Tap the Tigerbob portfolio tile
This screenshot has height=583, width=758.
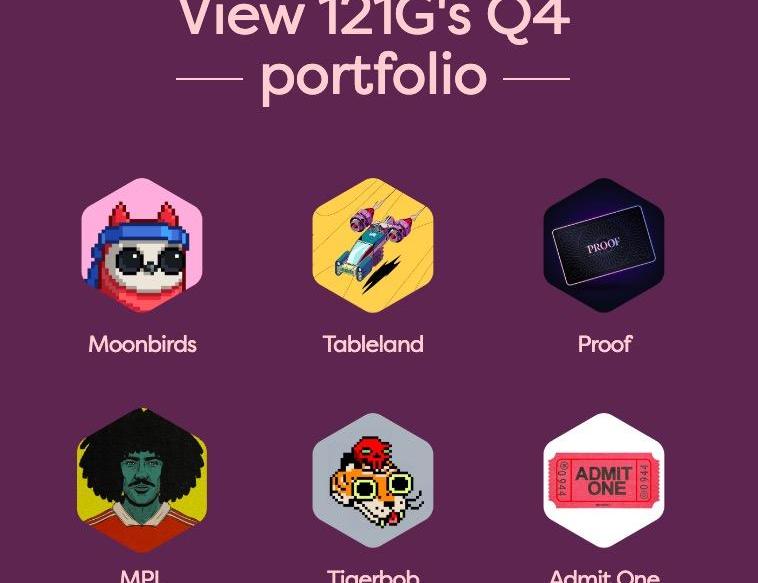(373, 481)
